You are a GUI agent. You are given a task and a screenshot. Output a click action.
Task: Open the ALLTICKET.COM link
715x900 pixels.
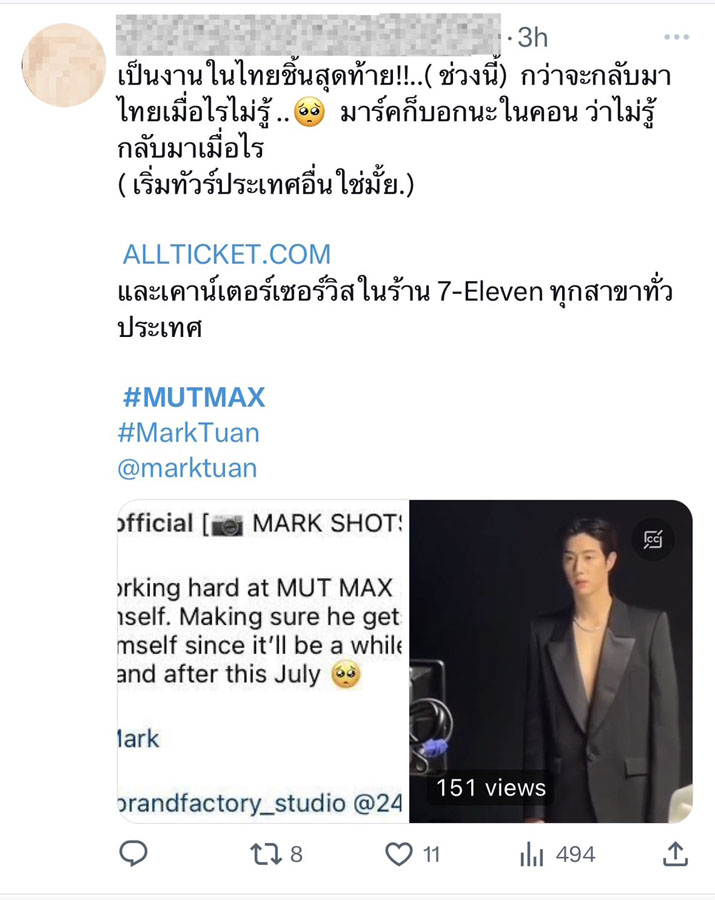226,254
